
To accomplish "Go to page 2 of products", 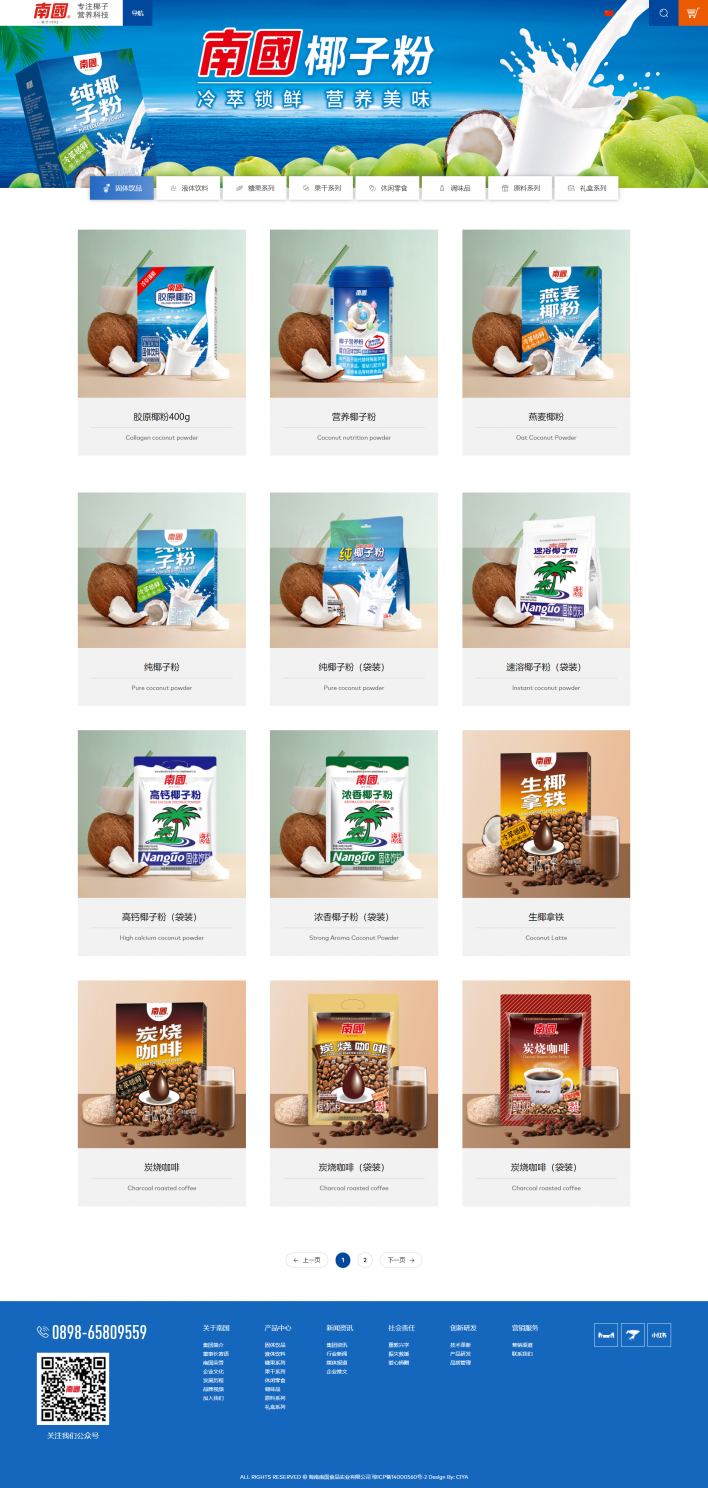I will tap(365, 1260).
